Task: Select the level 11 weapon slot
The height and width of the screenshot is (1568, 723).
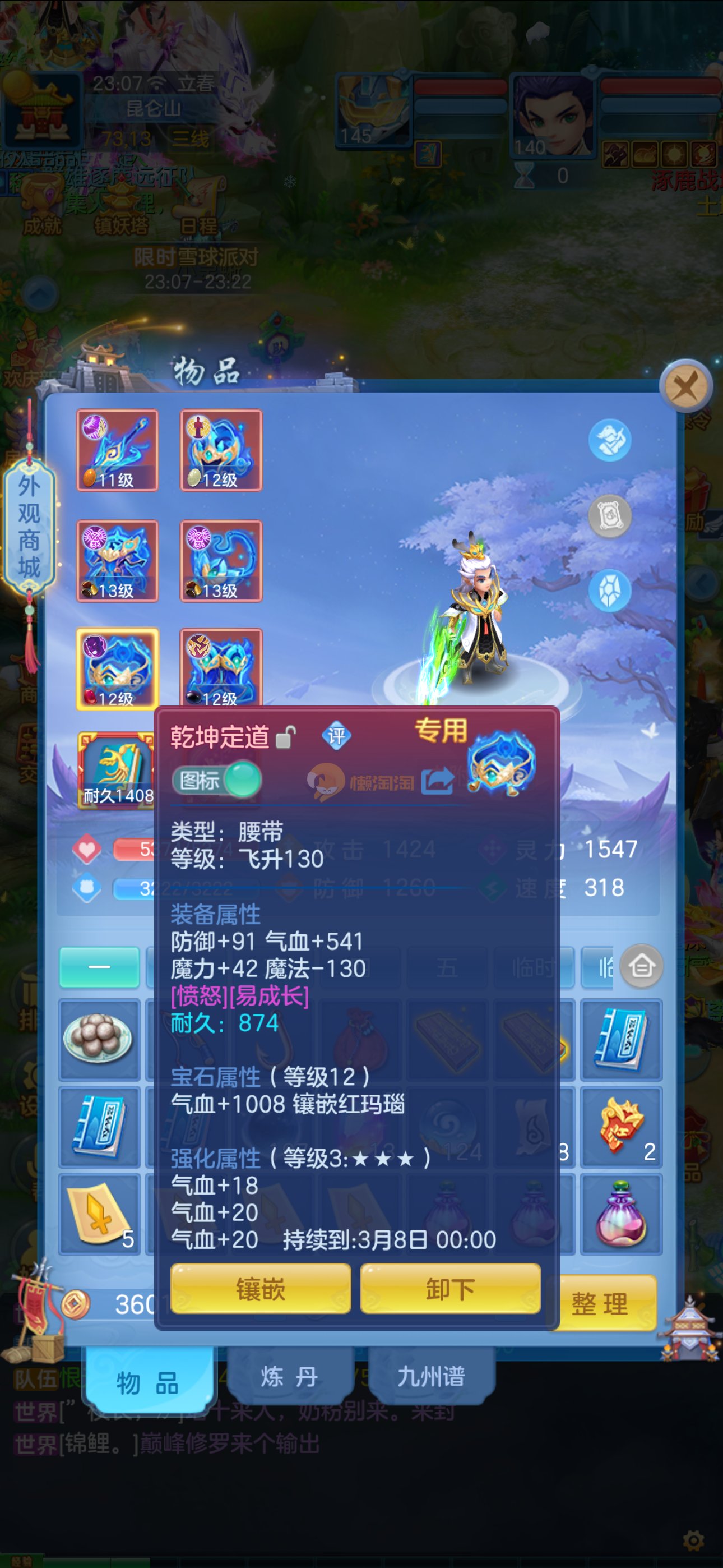Action: point(117,450)
